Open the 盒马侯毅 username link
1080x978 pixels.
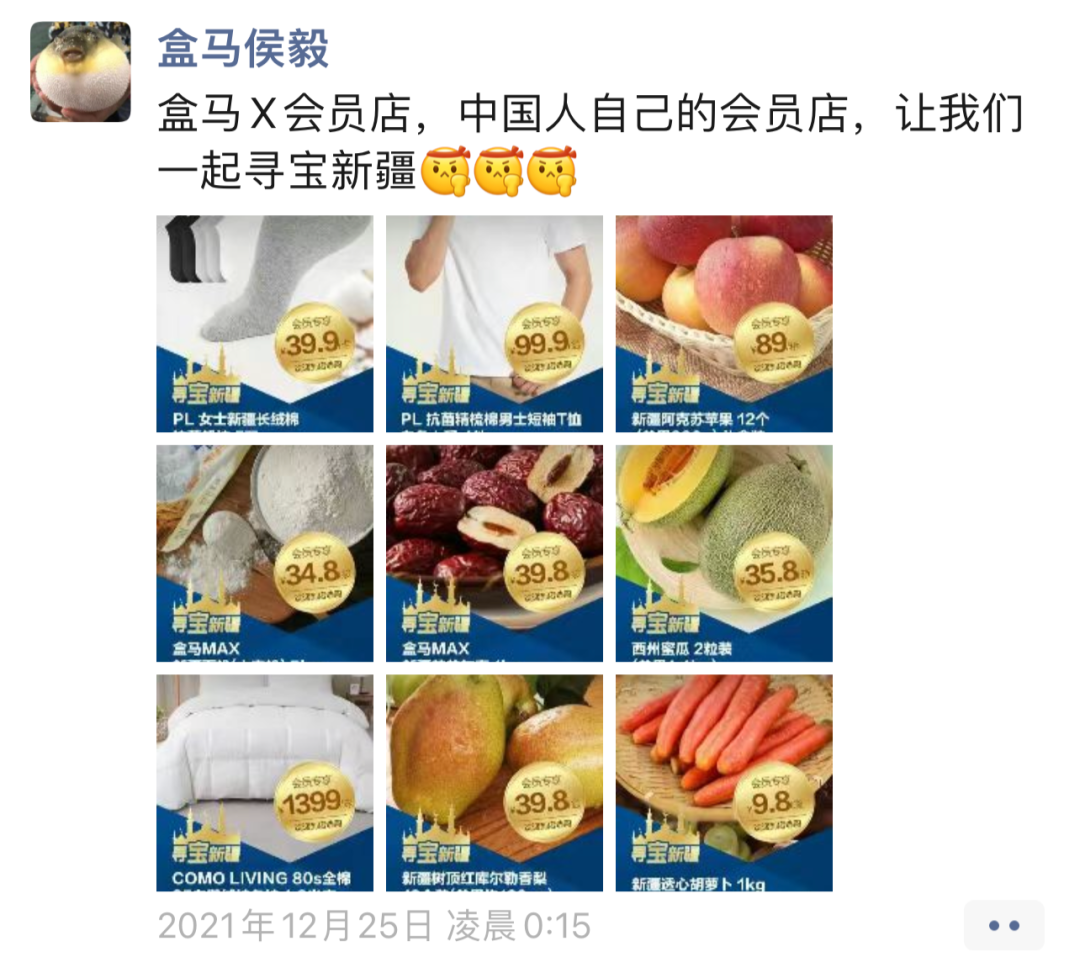pyautogui.click(x=243, y=48)
